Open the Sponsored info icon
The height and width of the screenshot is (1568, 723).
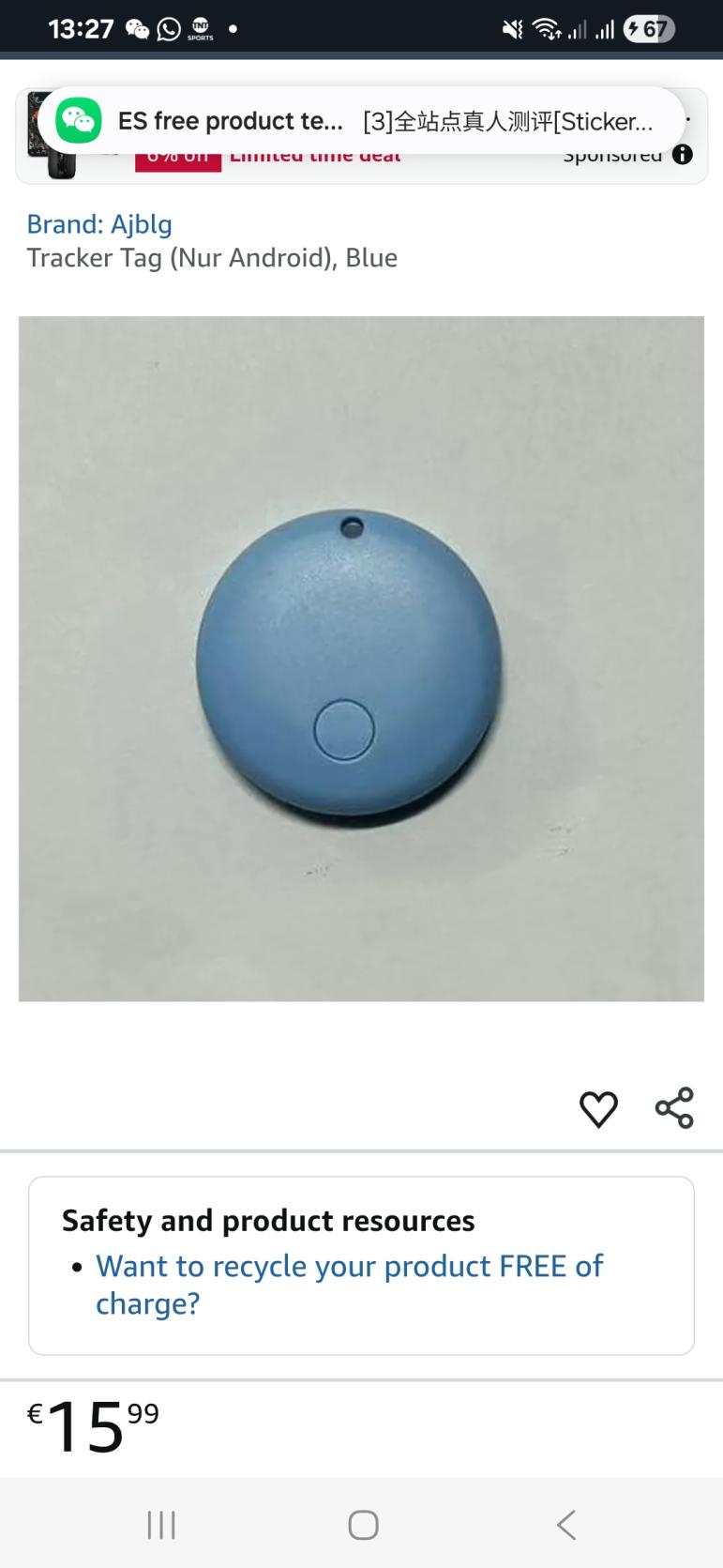pos(683,155)
